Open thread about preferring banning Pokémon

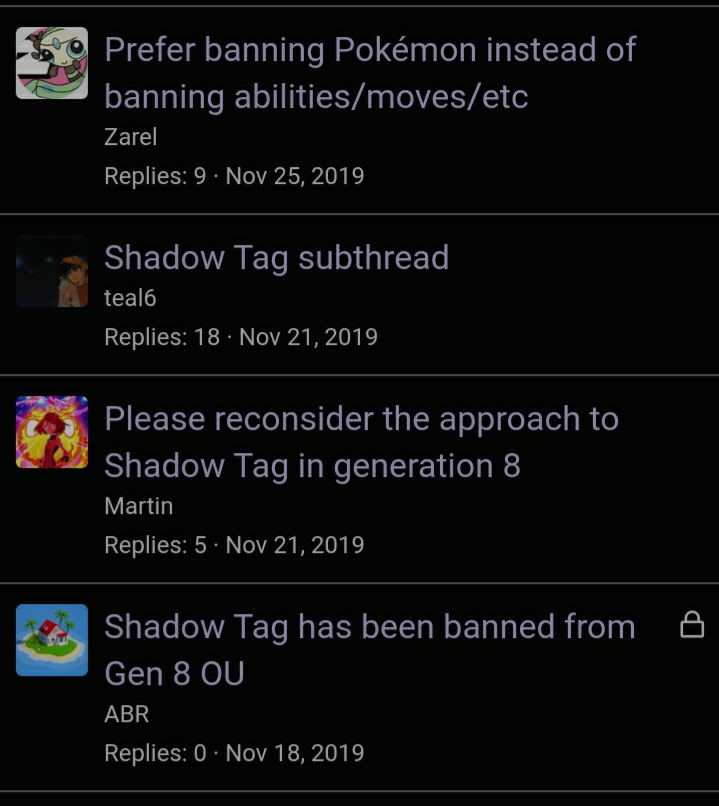click(x=370, y=73)
